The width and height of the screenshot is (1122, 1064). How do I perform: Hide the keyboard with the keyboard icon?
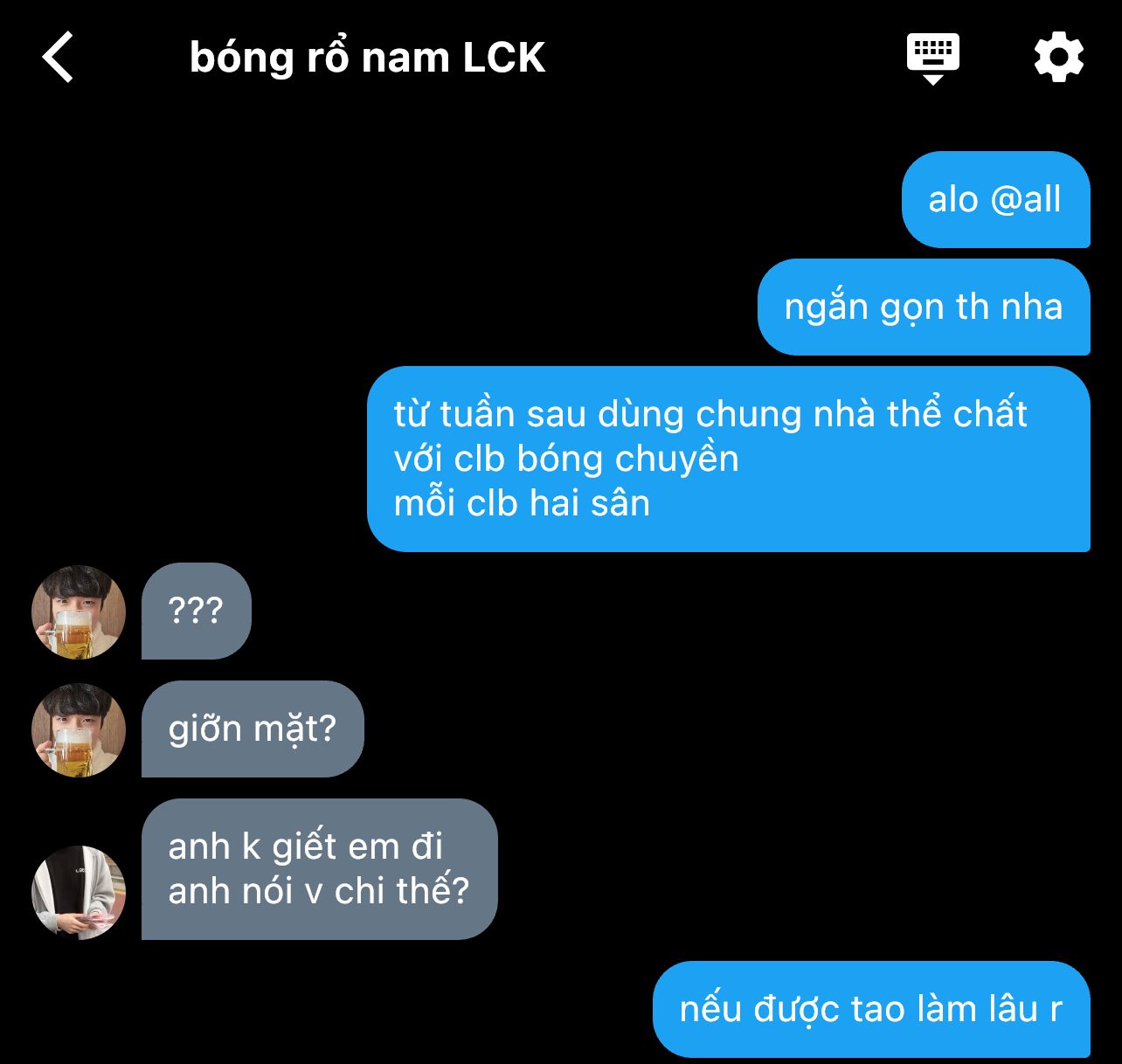(x=932, y=58)
